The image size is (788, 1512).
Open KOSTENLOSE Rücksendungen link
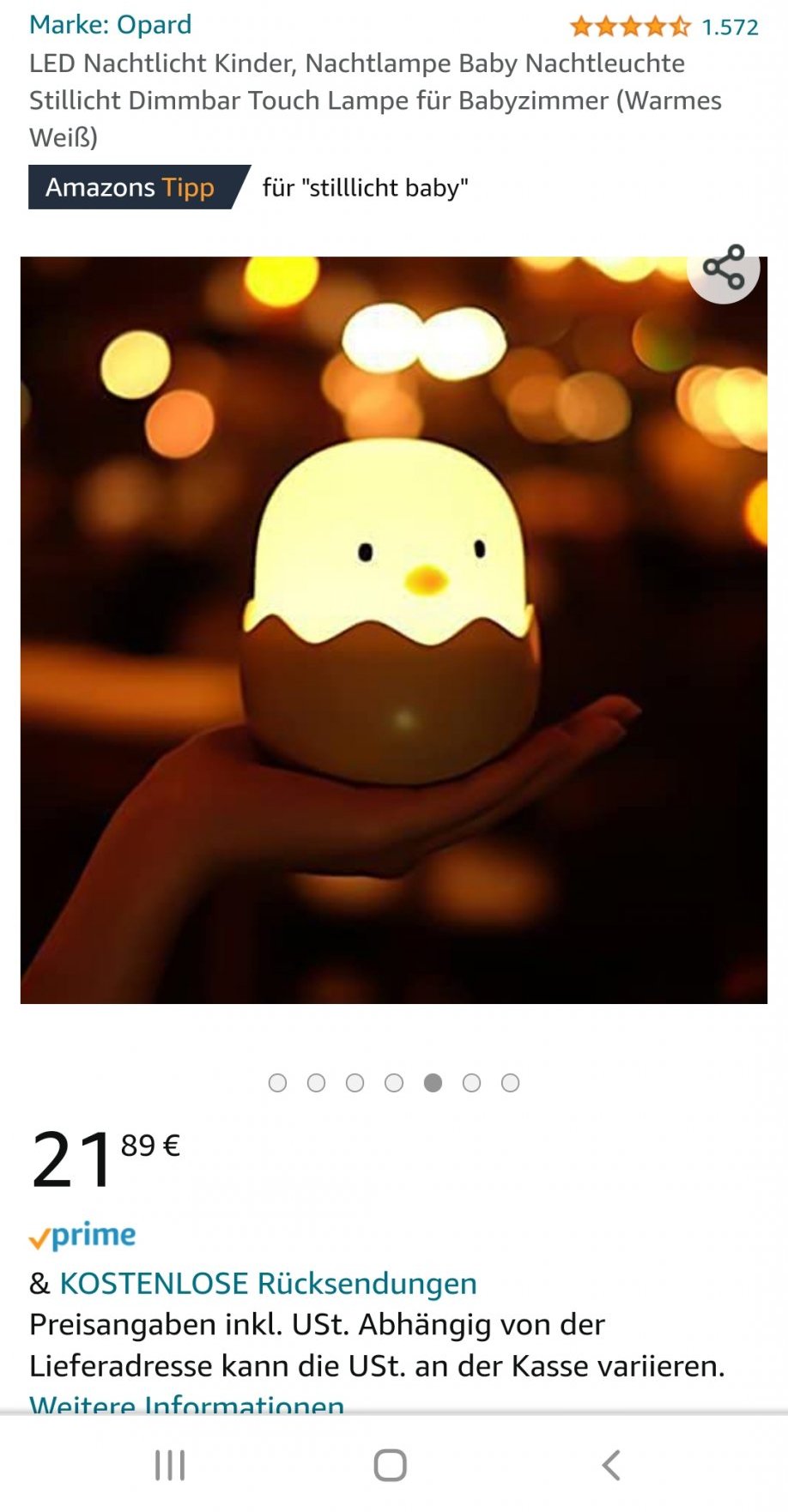pyautogui.click(x=268, y=1283)
